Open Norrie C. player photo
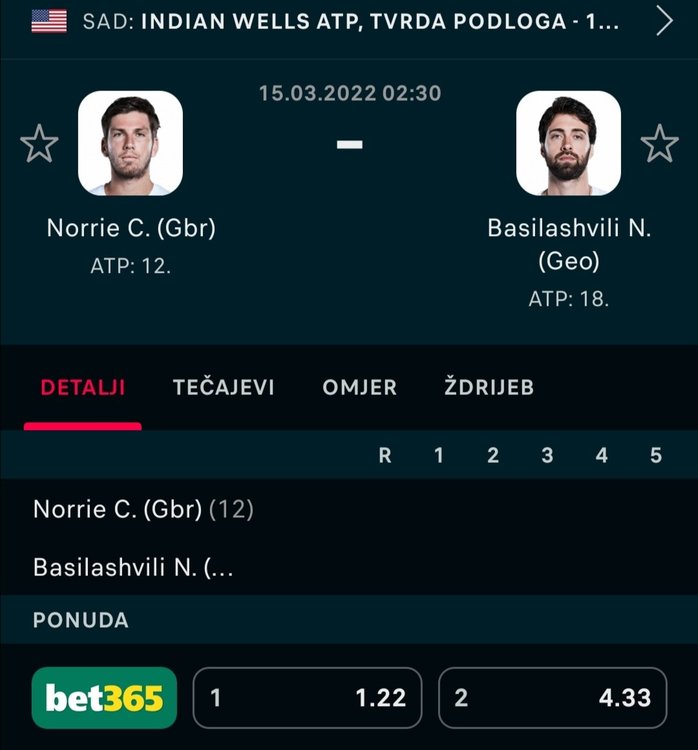Viewport: 698px width, 750px height. coord(130,143)
